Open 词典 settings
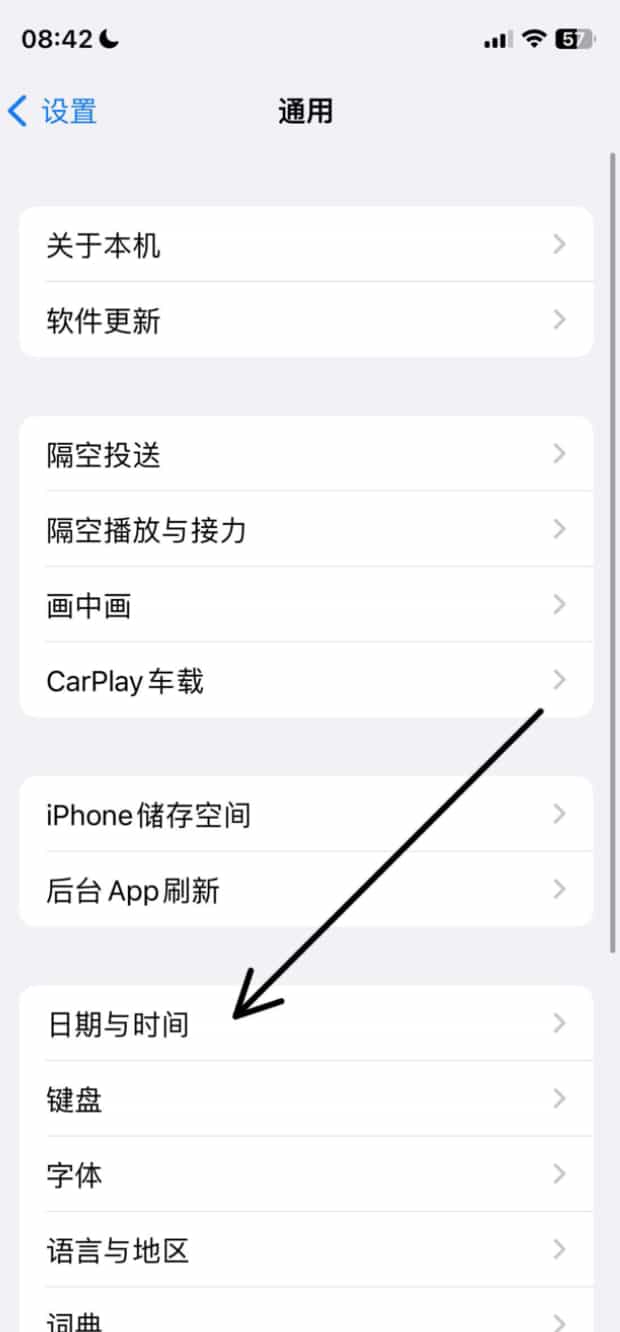This screenshot has width=620, height=1332. point(306,1310)
